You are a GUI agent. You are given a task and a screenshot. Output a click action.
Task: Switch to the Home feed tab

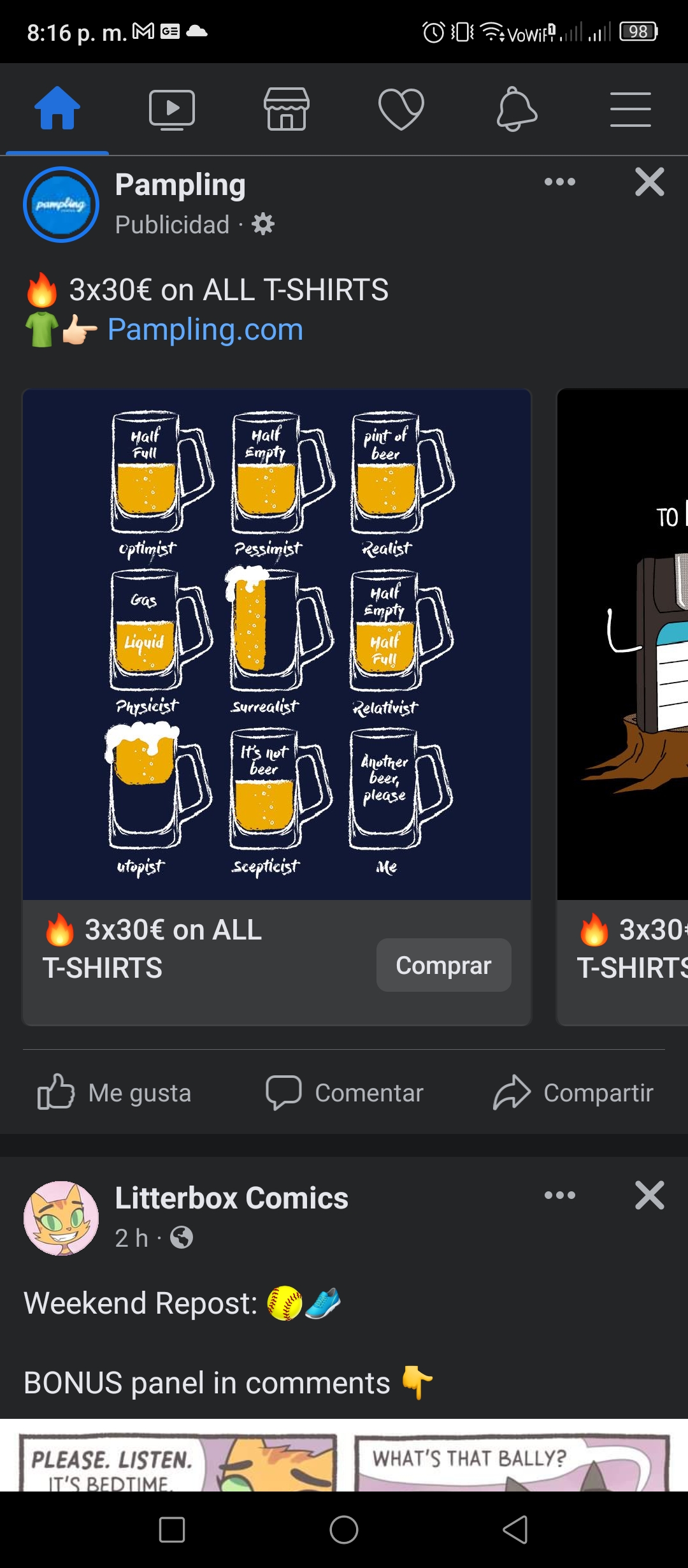(x=57, y=108)
